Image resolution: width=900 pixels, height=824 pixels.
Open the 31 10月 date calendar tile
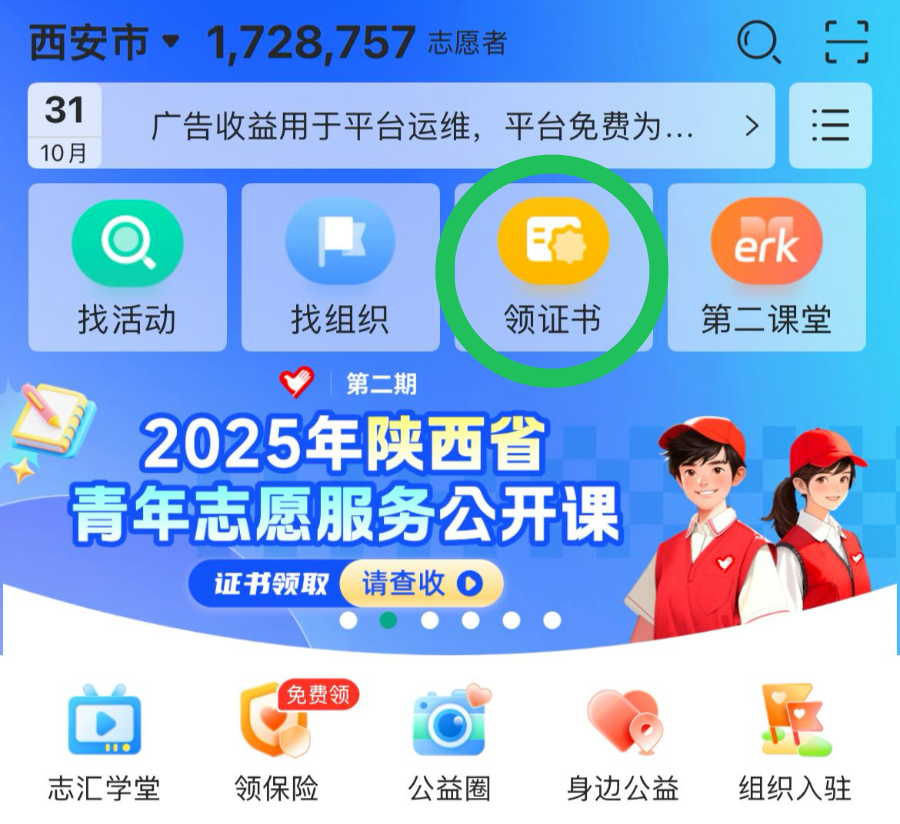pos(65,126)
